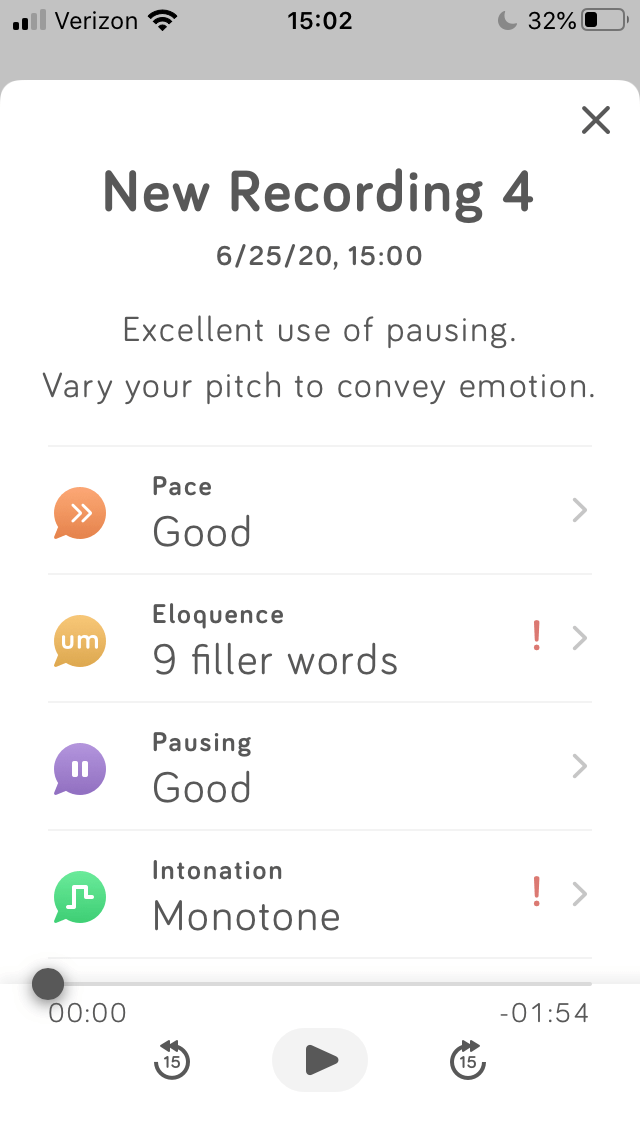Image resolution: width=640 pixels, height=1136 pixels.
Task: Skip forward 15 seconds
Action: pyautogui.click(x=467, y=1060)
